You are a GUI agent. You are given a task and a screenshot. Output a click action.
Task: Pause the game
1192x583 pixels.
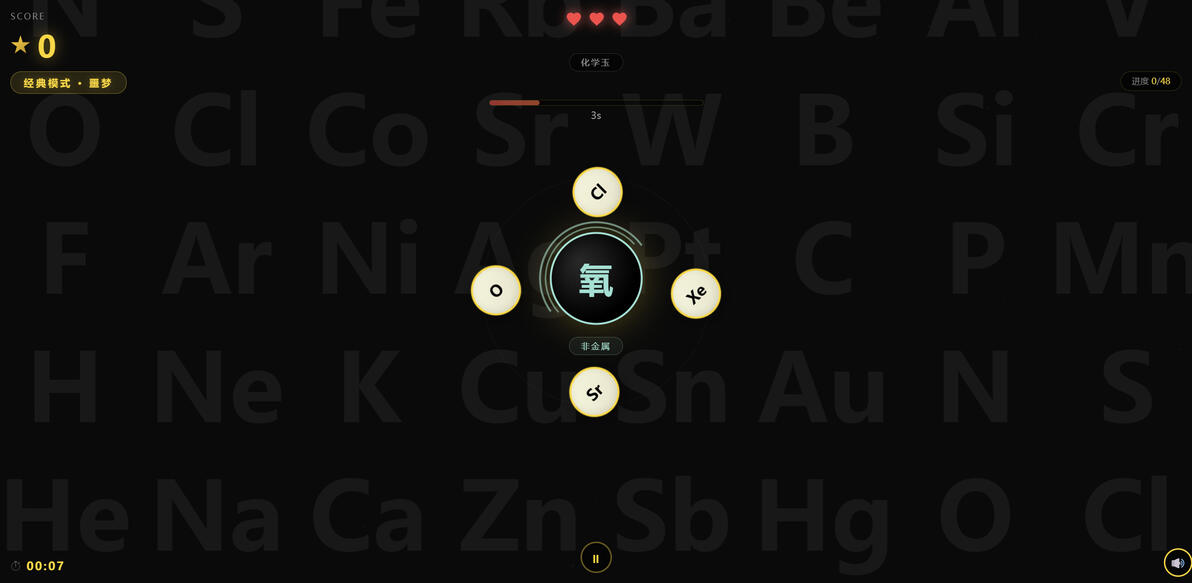[x=596, y=558]
